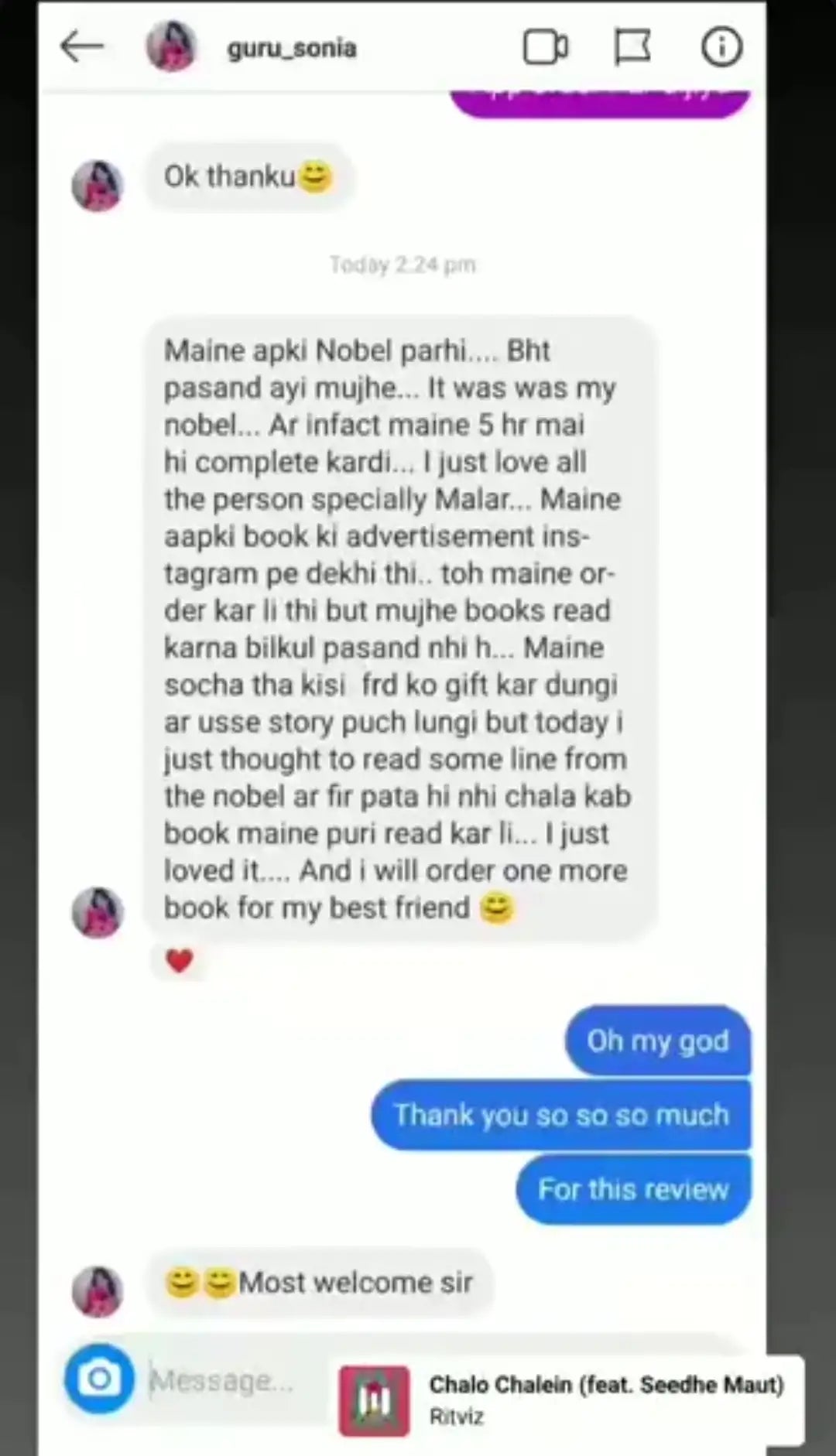Viewport: 836px width, 1456px height.
Task: Open conversation details info icon
Action: coord(721,47)
